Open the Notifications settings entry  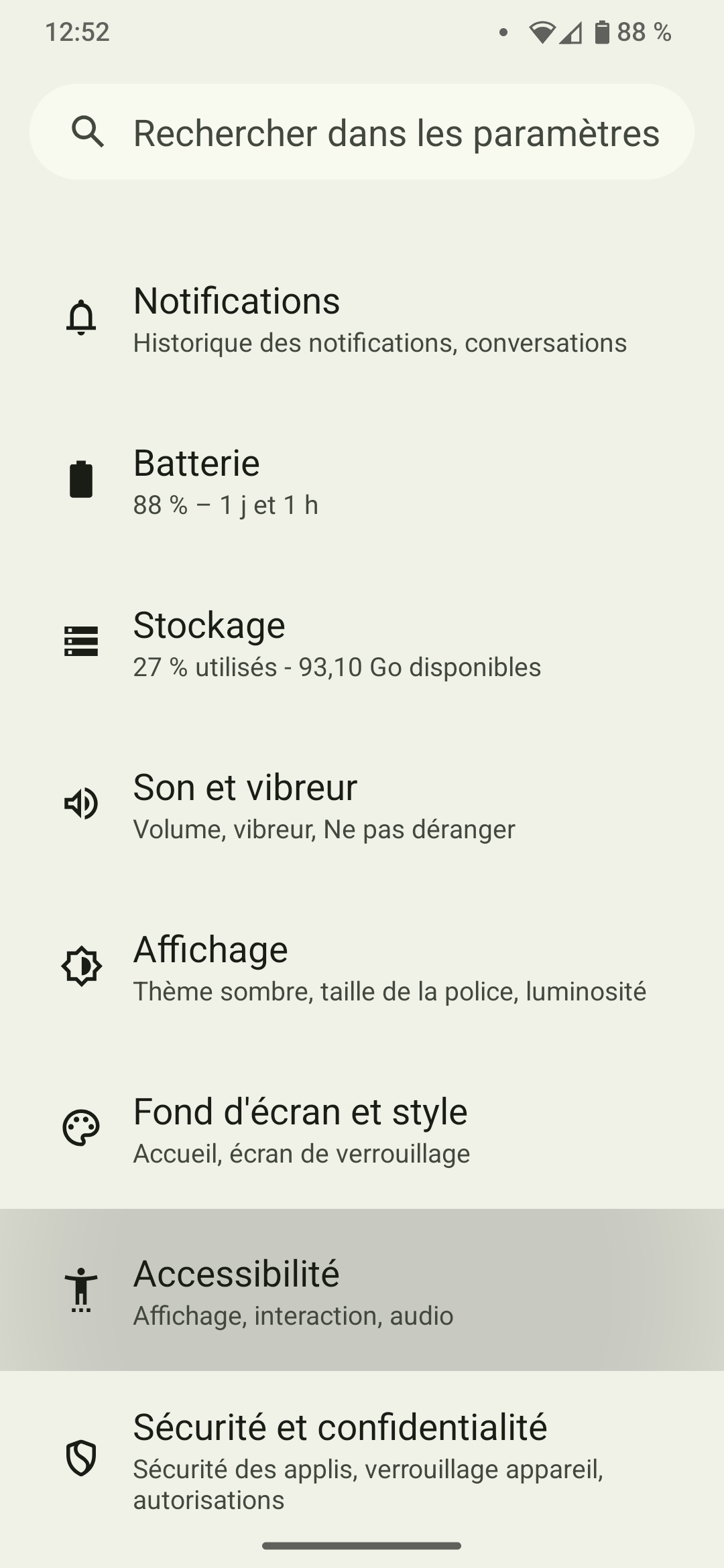[x=362, y=320]
